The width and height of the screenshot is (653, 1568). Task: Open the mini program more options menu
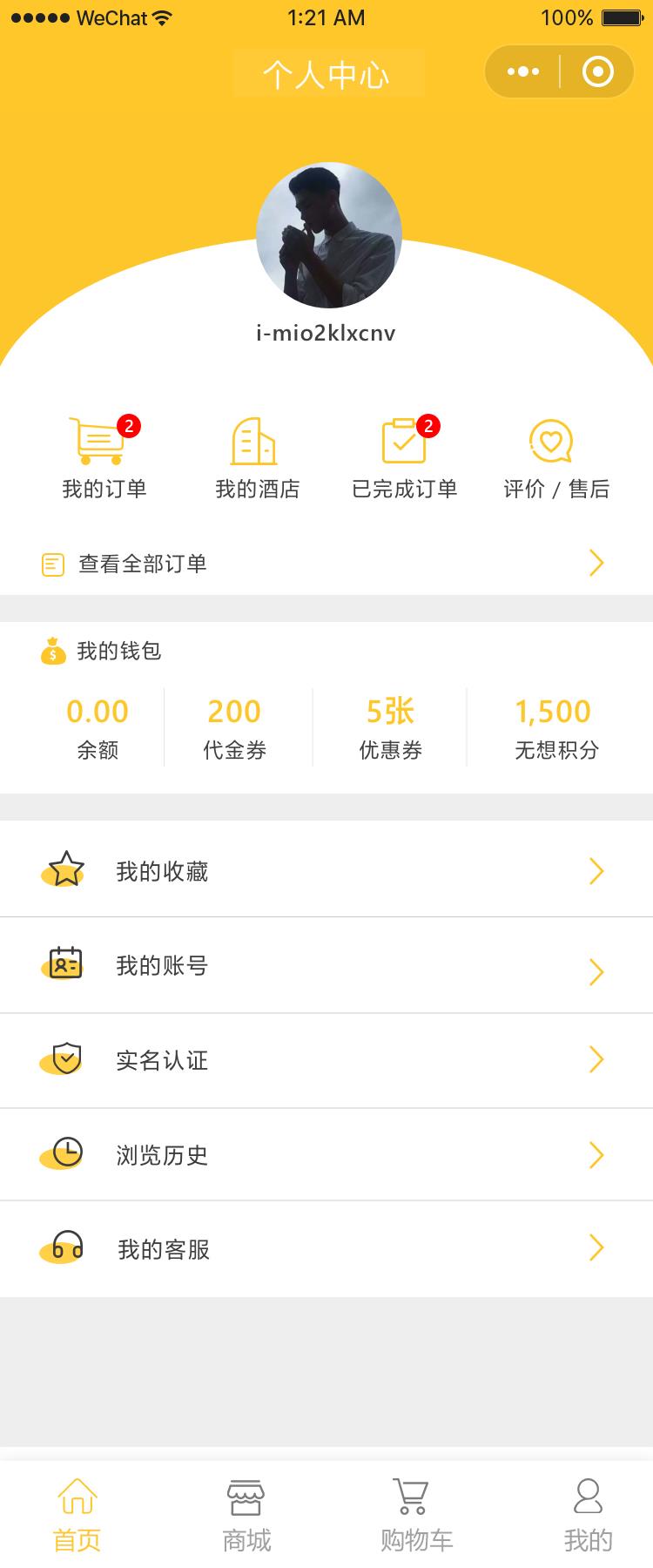523,71
